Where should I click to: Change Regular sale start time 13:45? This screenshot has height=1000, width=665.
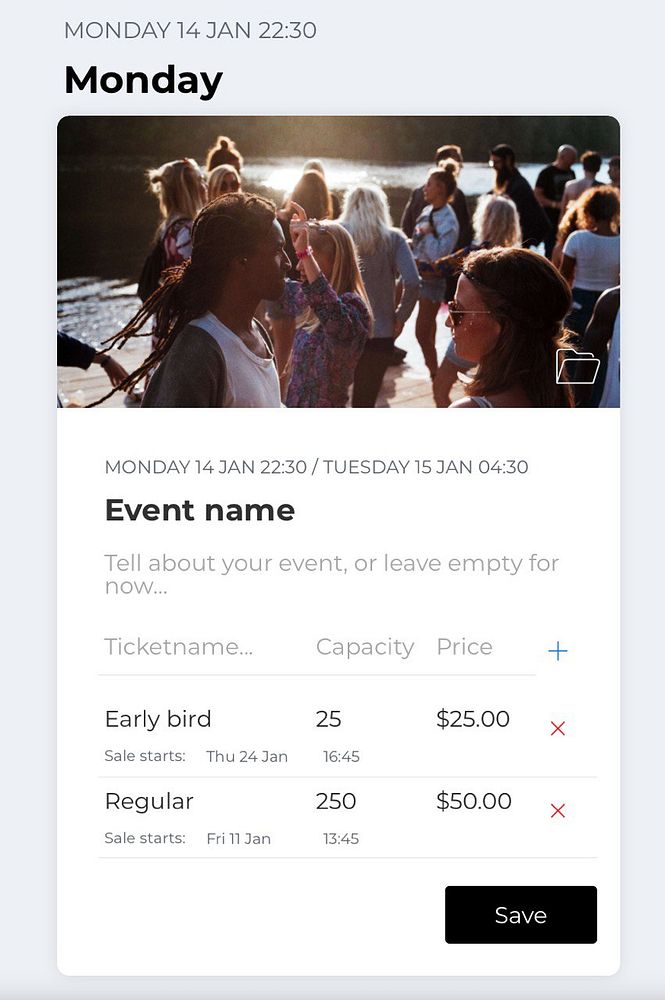pyautogui.click(x=341, y=839)
